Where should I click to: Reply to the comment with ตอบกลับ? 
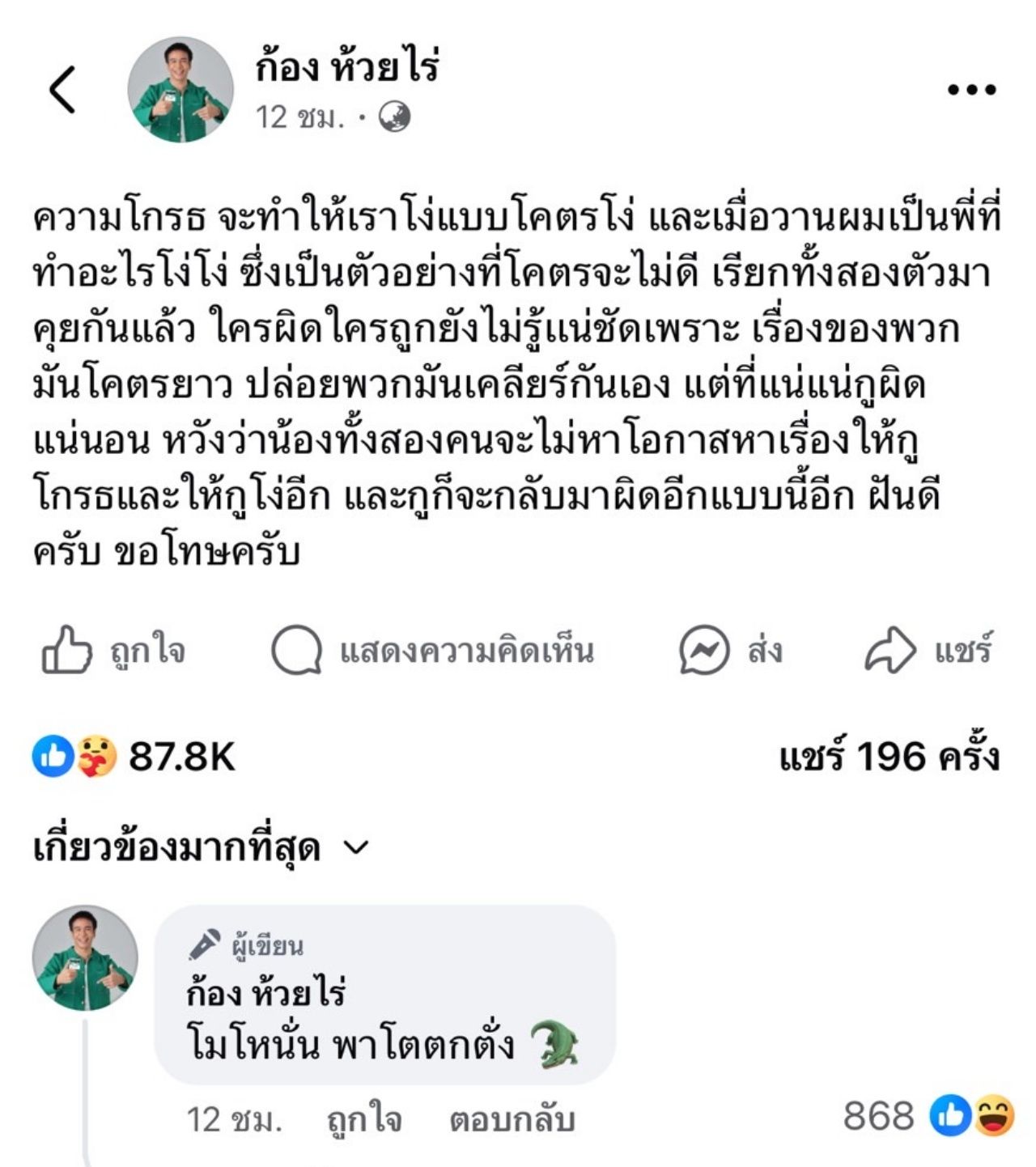tap(512, 1120)
